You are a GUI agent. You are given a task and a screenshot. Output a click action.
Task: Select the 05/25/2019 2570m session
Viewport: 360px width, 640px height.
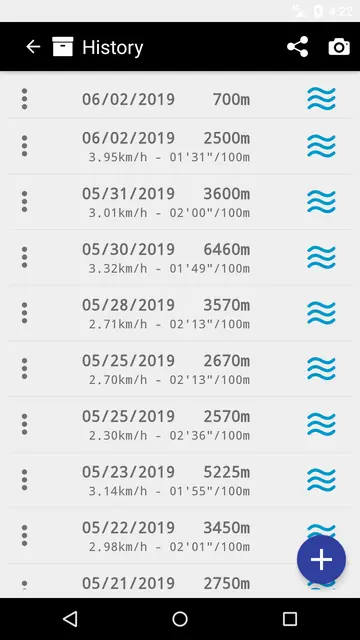[x=180, y=424]
